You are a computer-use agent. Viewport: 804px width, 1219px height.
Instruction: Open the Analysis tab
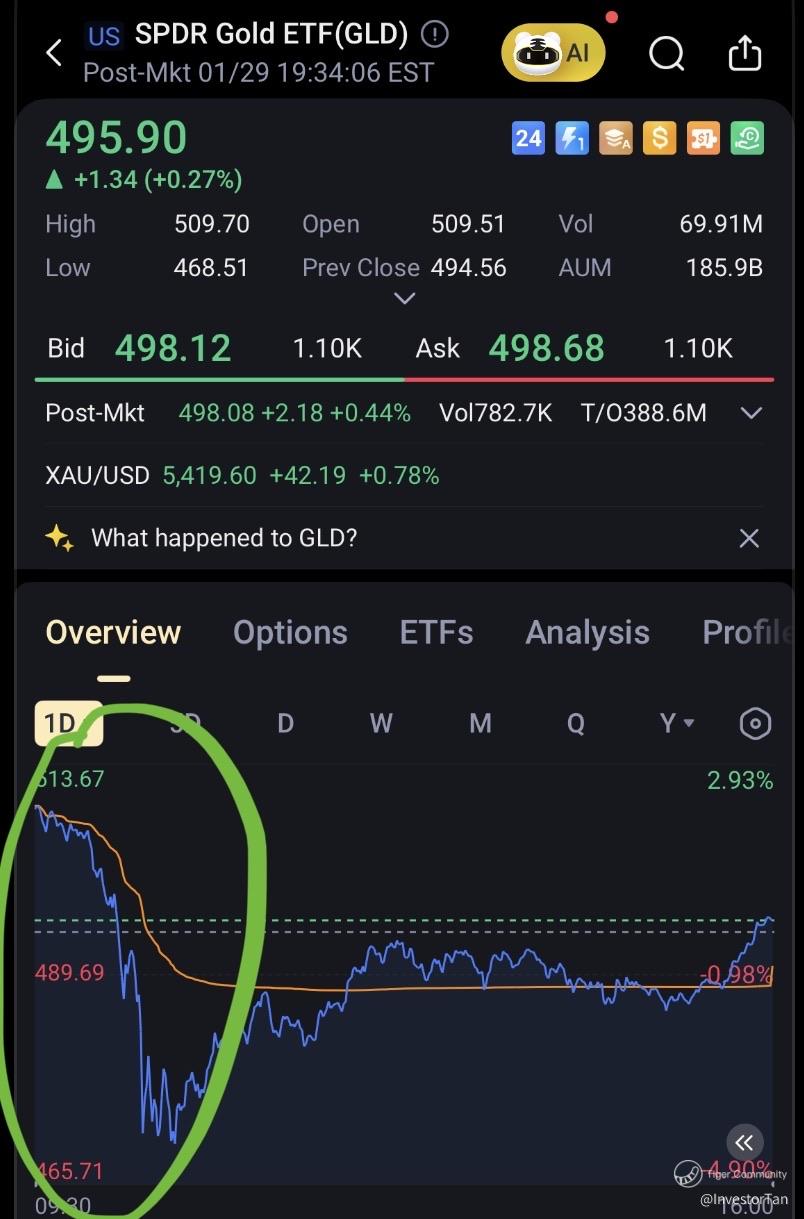point(587,632)
